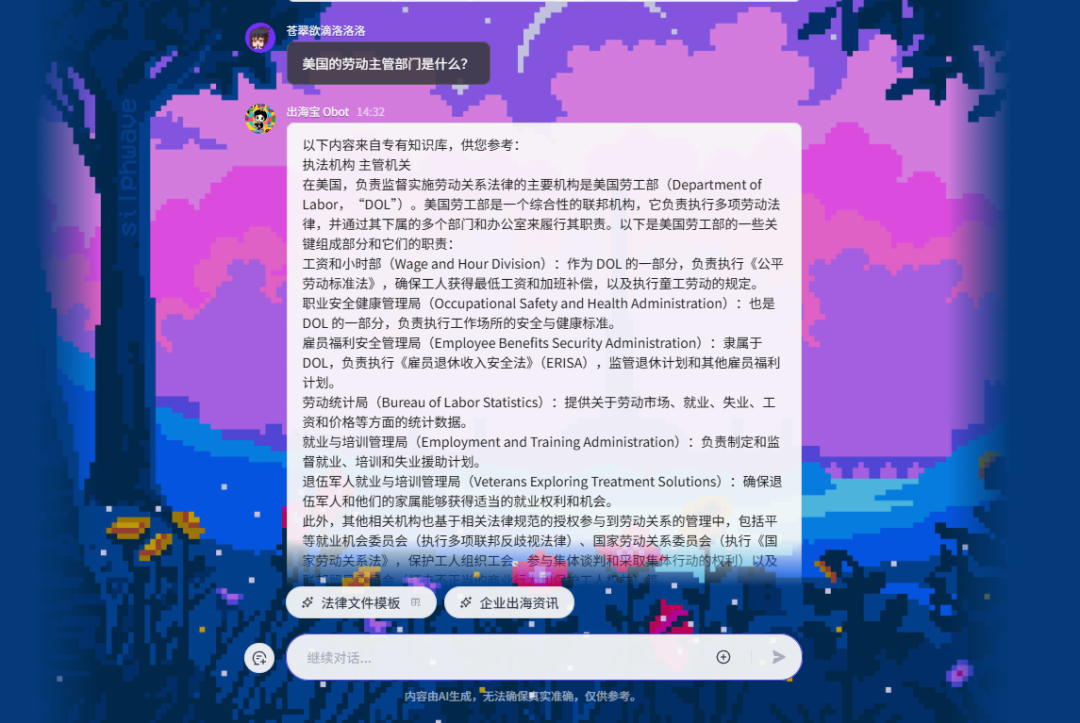This screenshot has height=723, width=1080.
Task: Tap the 继续对话 message input field
Action: tap(500, 658)
